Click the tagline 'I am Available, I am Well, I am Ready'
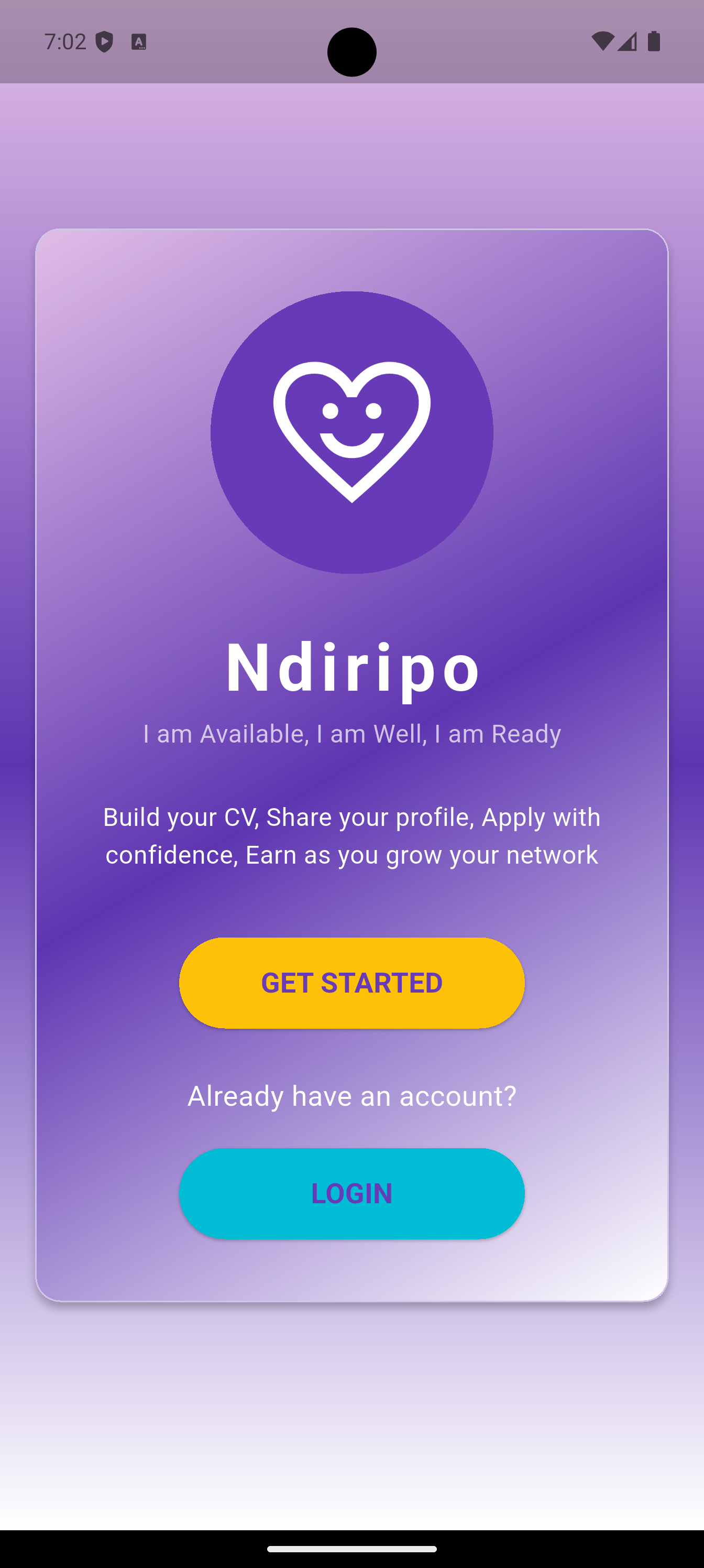The height and width of the screenshot is (1568, 704). (x=351, y=734)
